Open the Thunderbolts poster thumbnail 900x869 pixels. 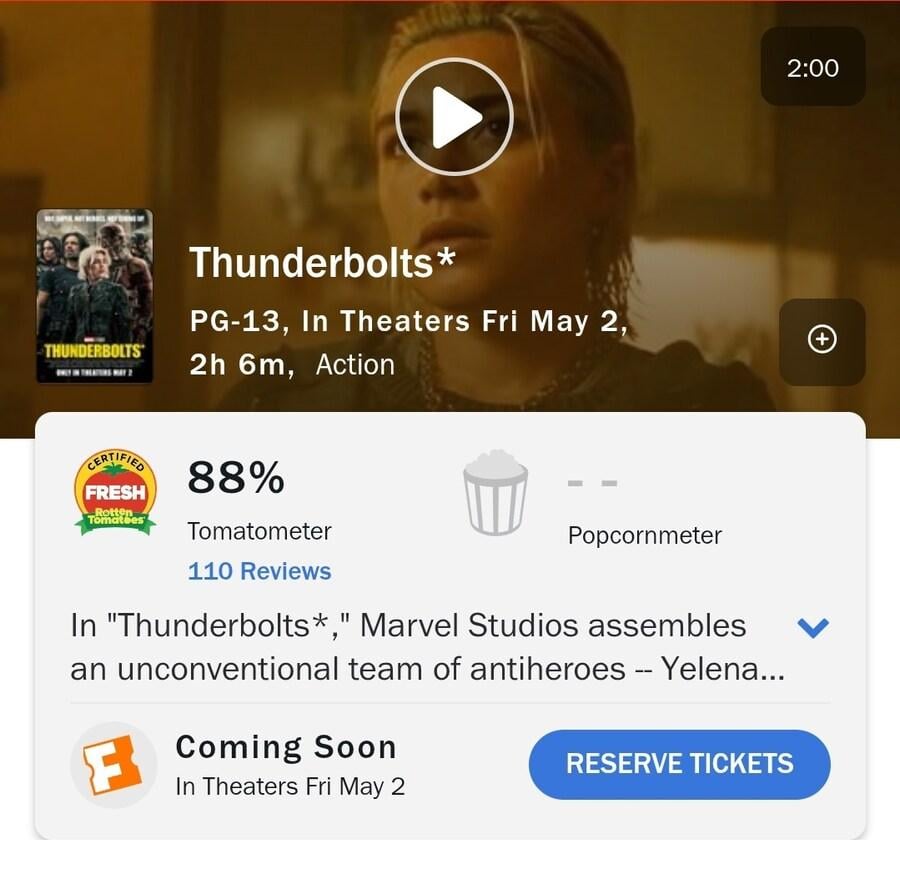95,296
